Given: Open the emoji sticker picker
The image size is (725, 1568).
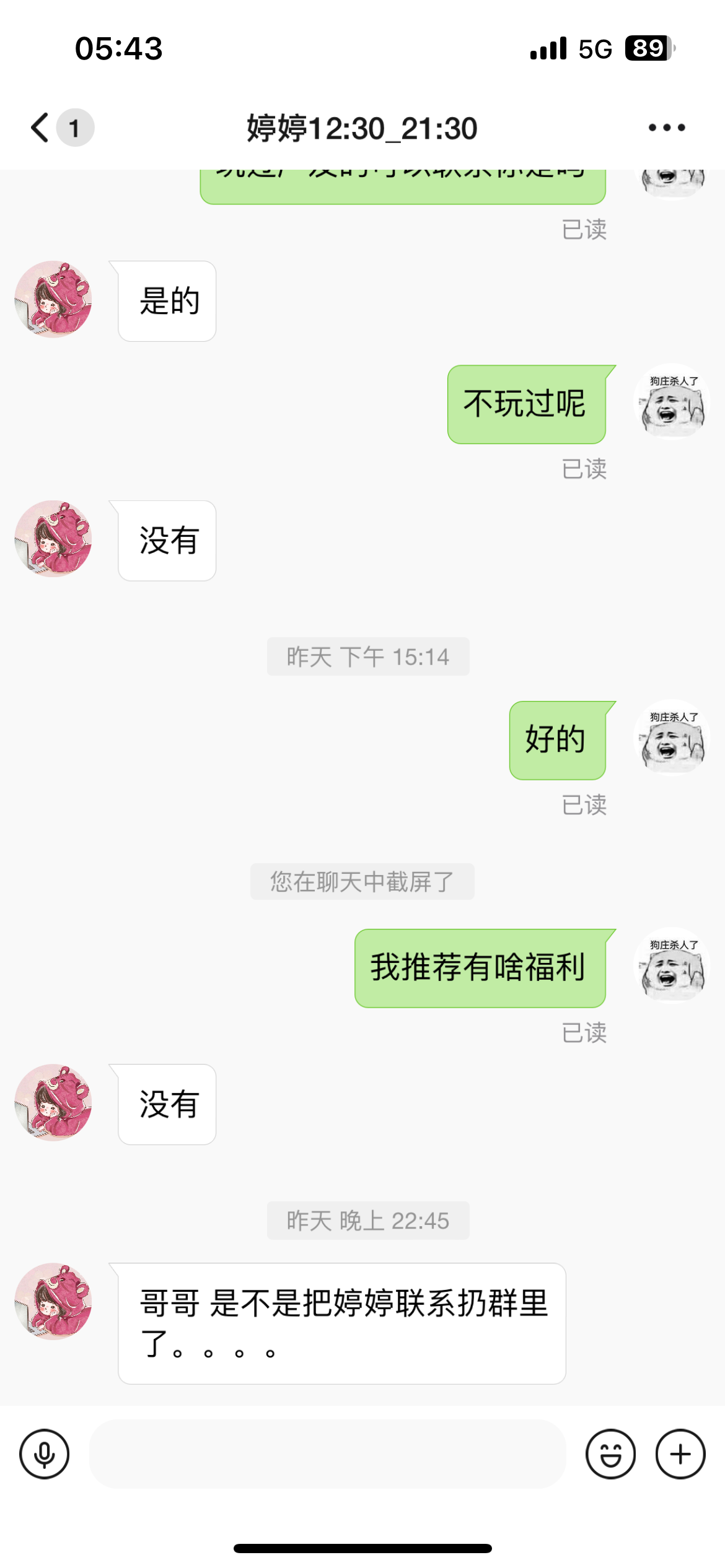Looking at the screenshot, I should 610,1453.
